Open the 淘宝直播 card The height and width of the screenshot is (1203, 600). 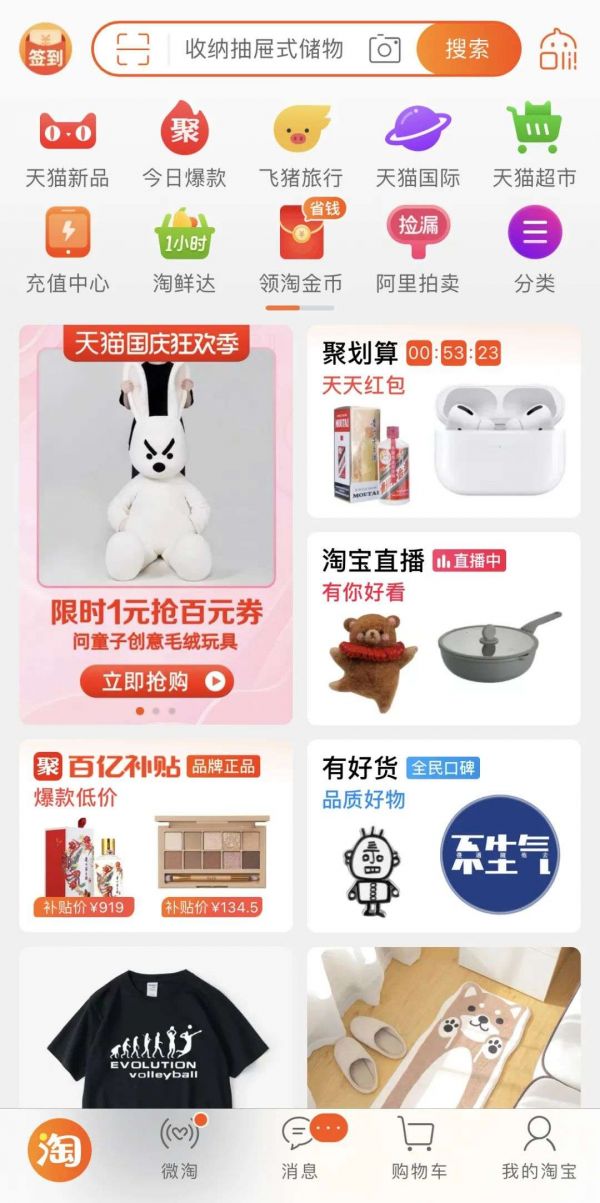tap(443, 628)
